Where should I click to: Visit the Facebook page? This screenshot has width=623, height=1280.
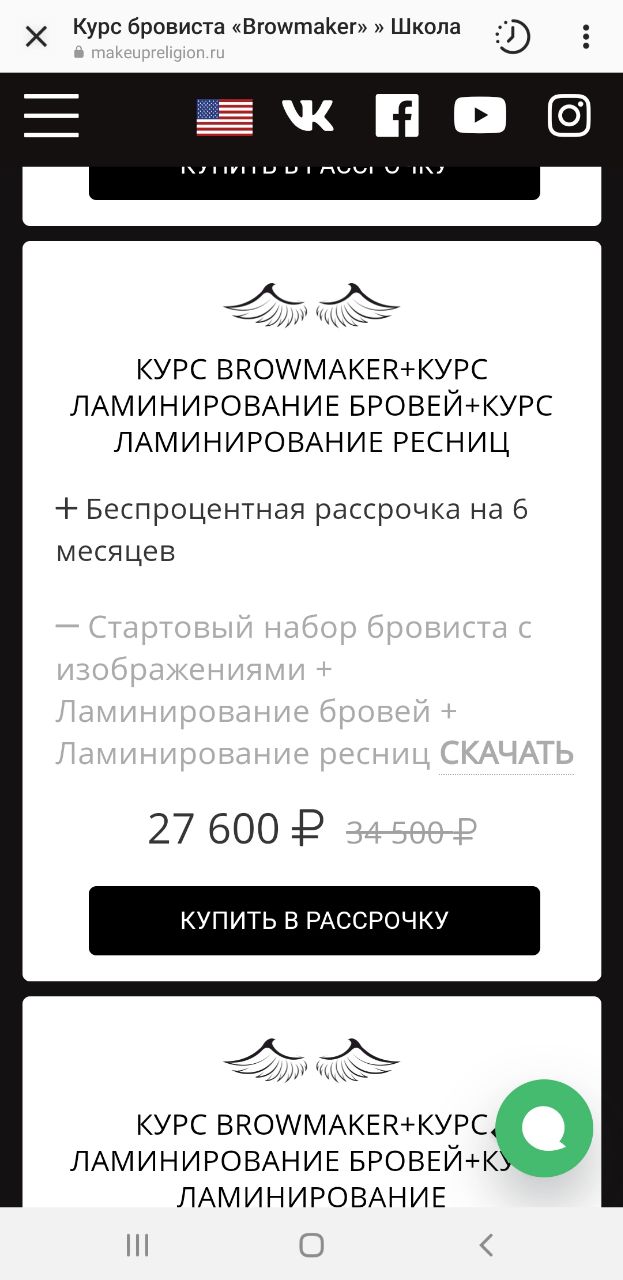point(397,115)
